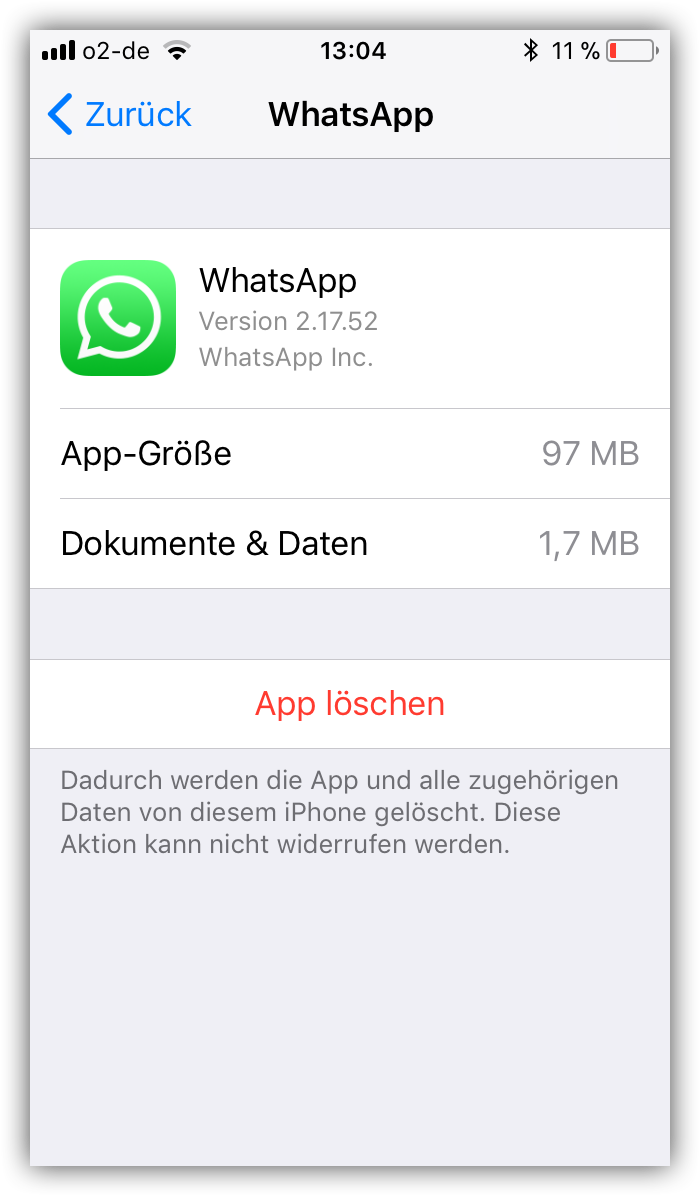700x1196 pixels.
Task: Tap App löschen to delete WhatsApp
Action: pyautogui.click(x=350, y=703)
